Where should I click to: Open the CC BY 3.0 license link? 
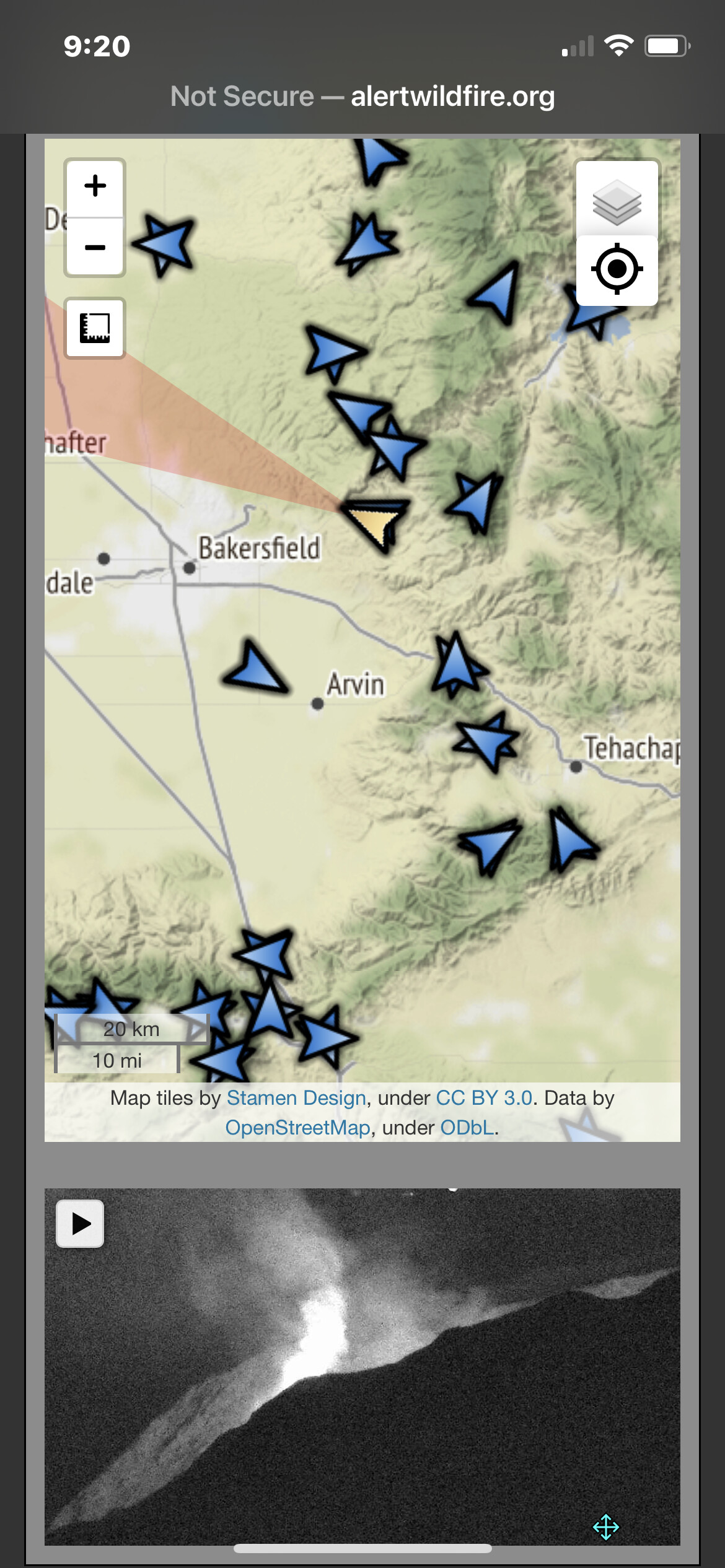point(484,1098)
